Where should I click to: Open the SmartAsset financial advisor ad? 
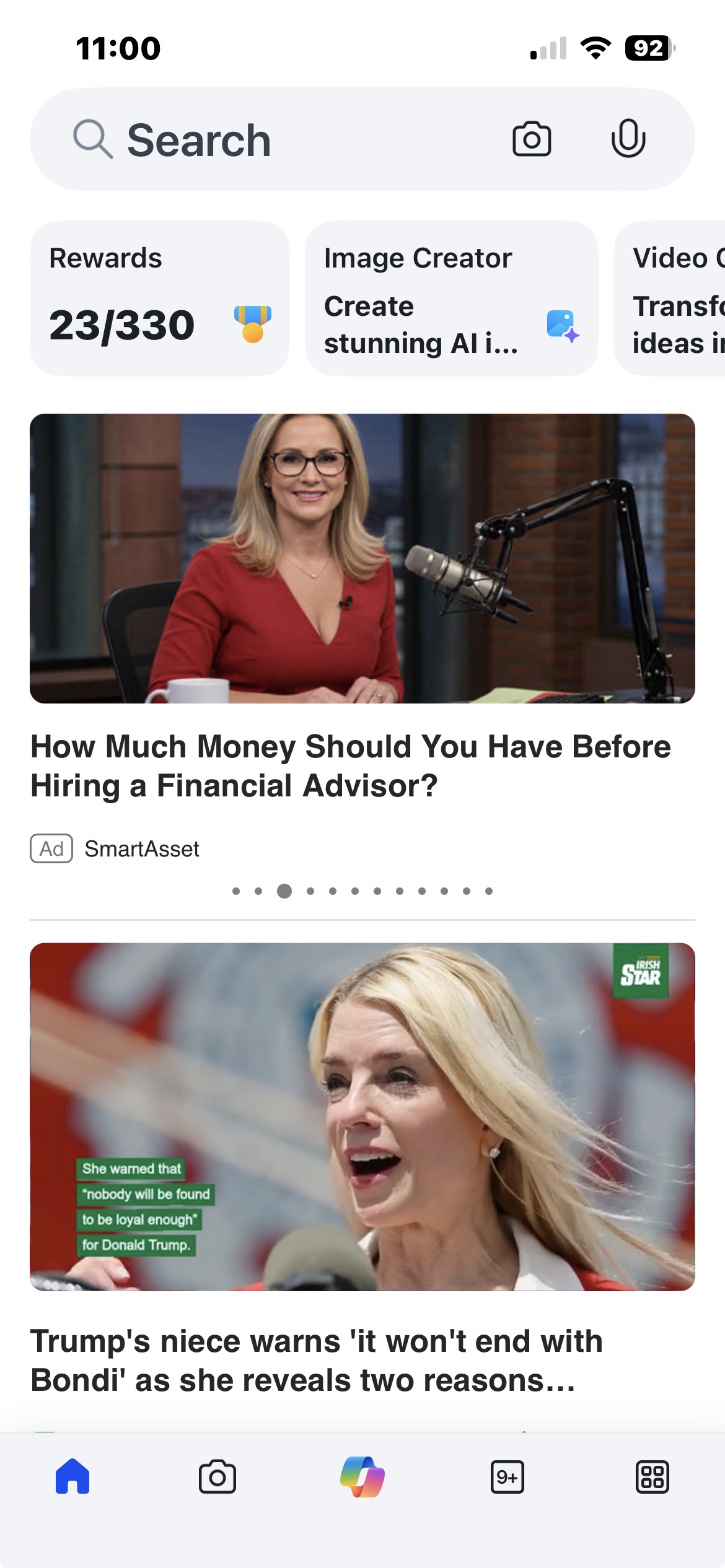(x=350, y=765)
